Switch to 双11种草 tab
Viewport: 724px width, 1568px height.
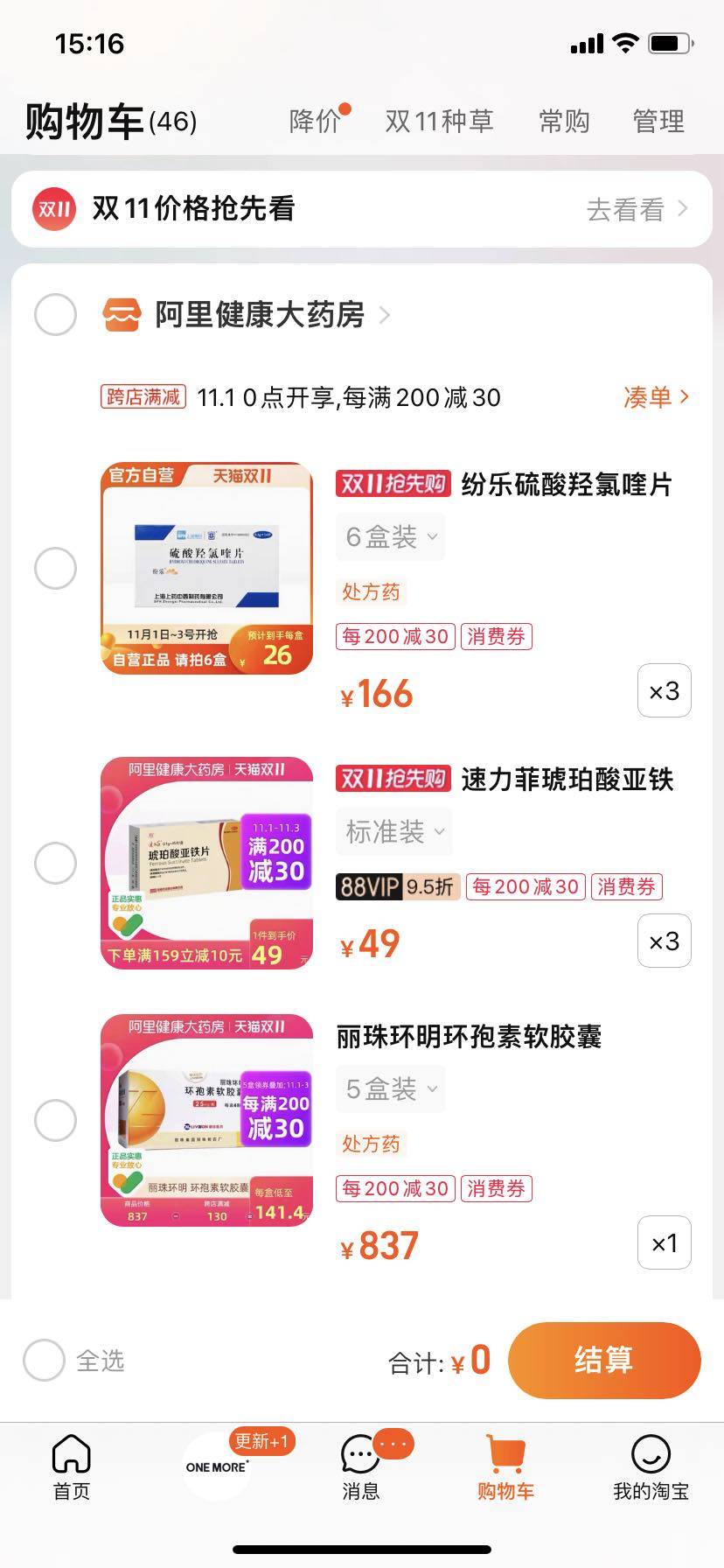pos(439,121)
